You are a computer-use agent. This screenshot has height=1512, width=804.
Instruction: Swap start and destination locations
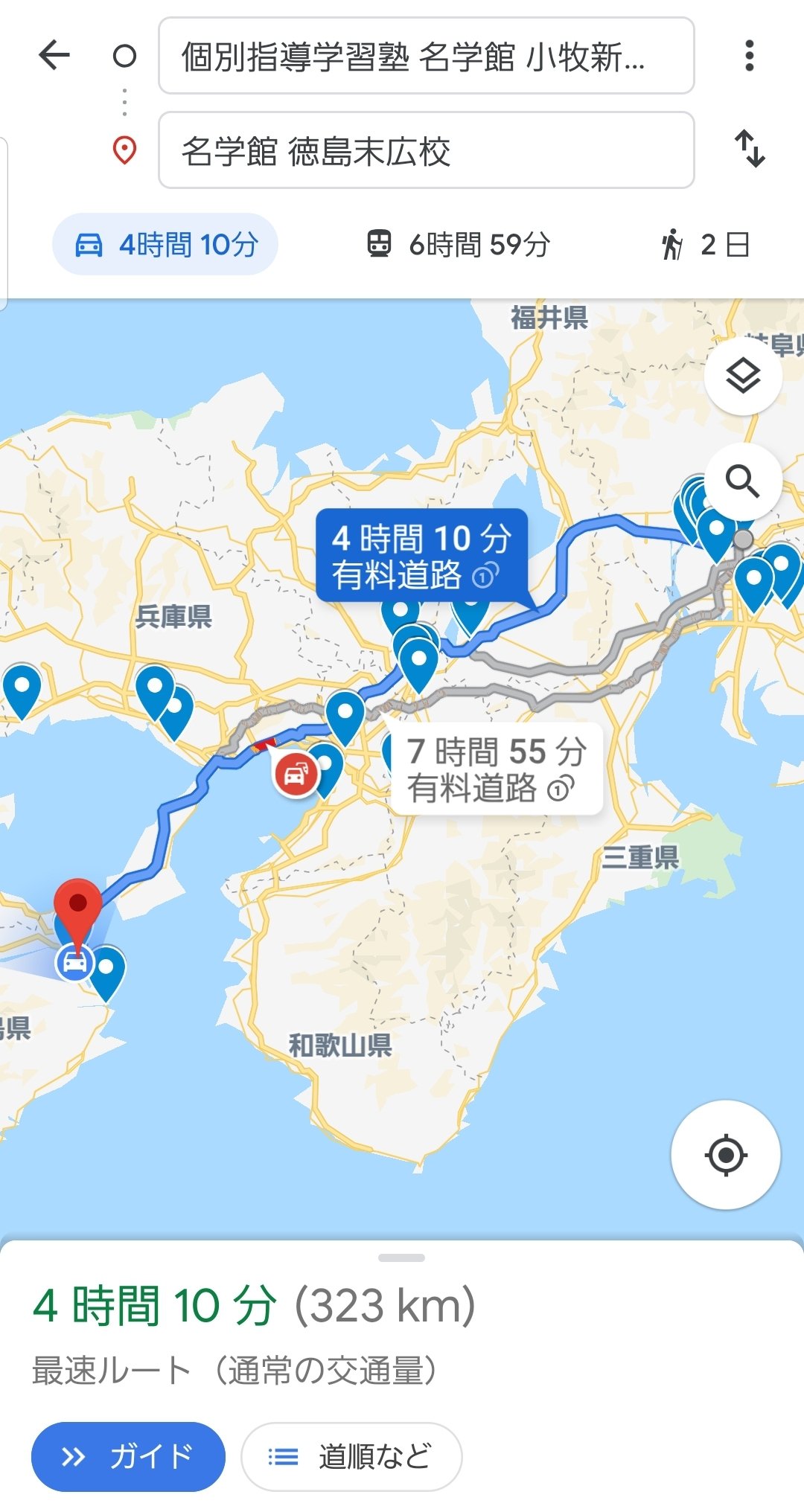[x=750, y=149]
